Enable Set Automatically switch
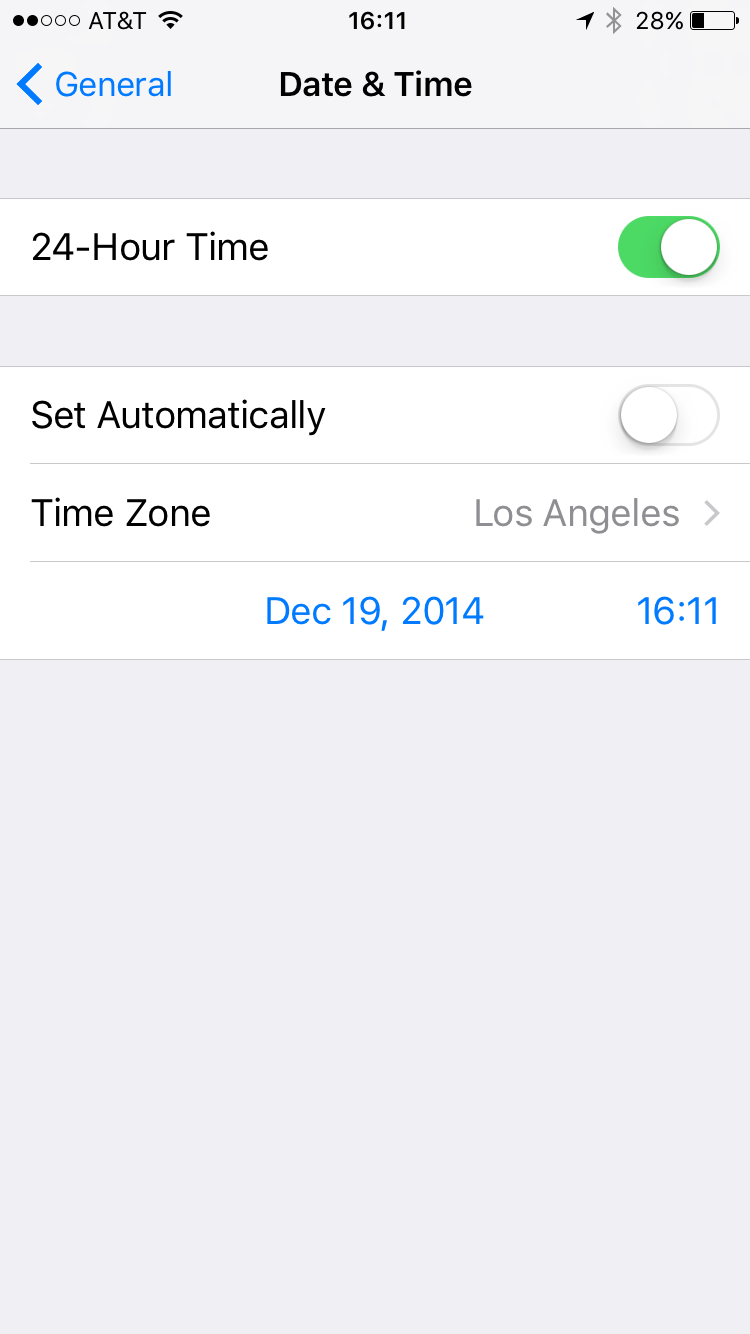The height and width of the screenshot is (1334, 750). [x=668, y=415]
